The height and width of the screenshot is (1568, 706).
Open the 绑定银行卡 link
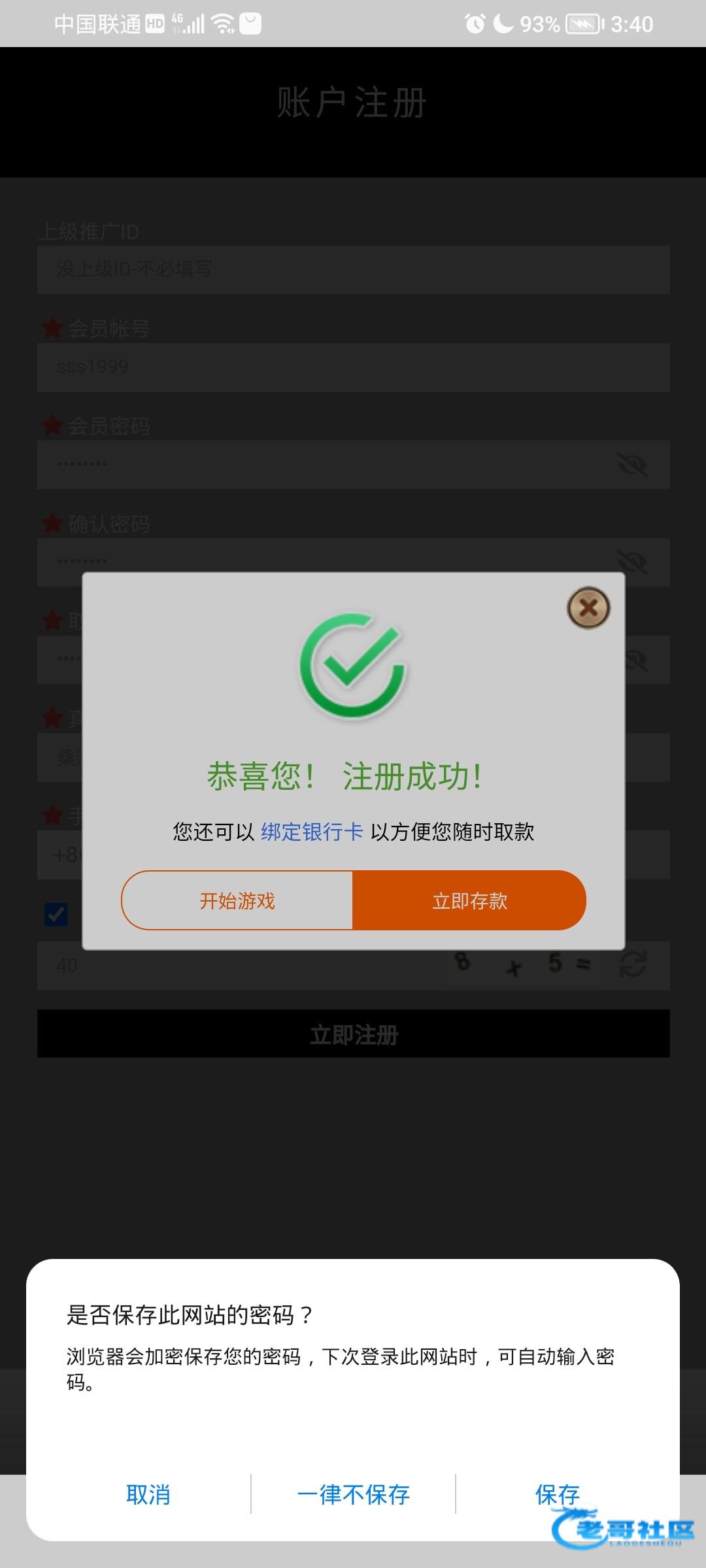[312, 832]
